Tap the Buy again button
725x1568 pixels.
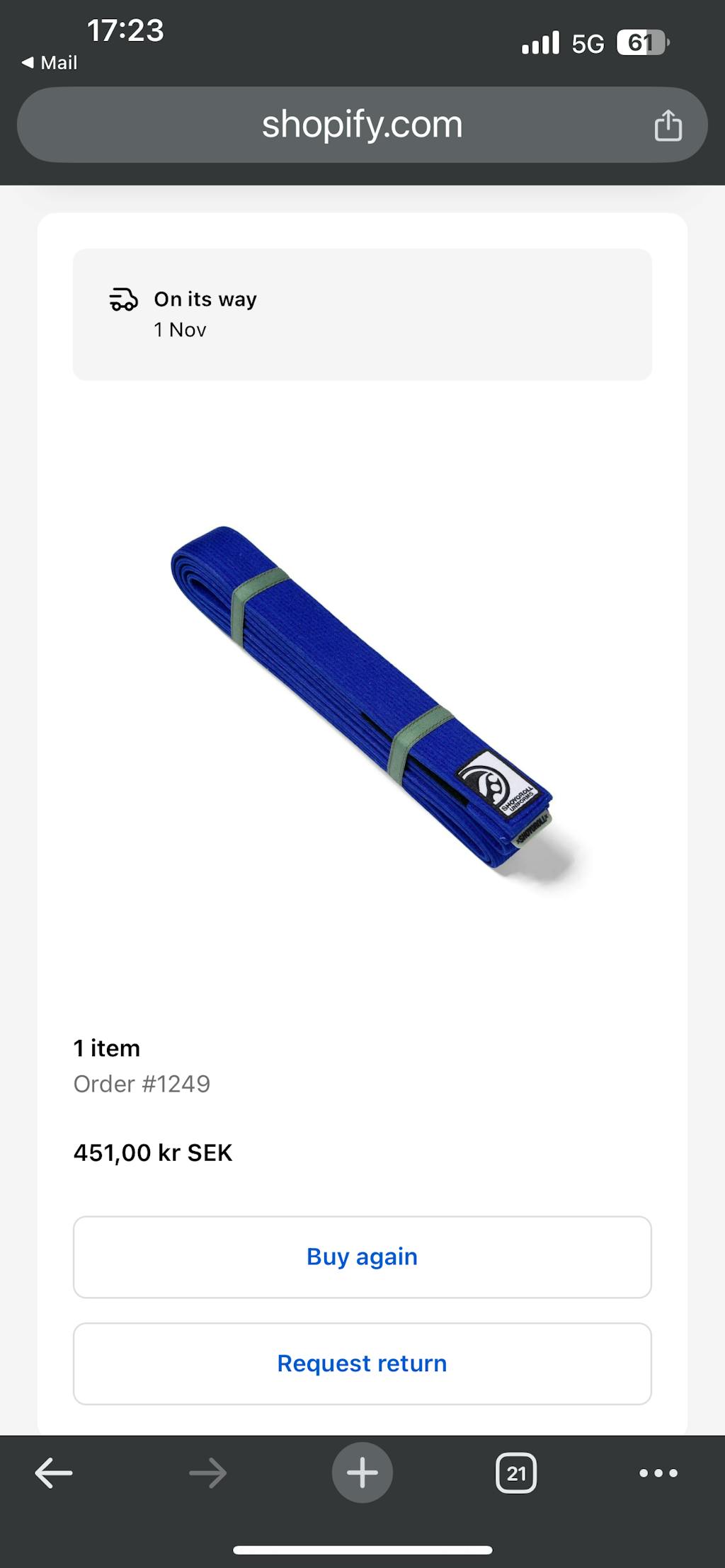pos(362,1257)
